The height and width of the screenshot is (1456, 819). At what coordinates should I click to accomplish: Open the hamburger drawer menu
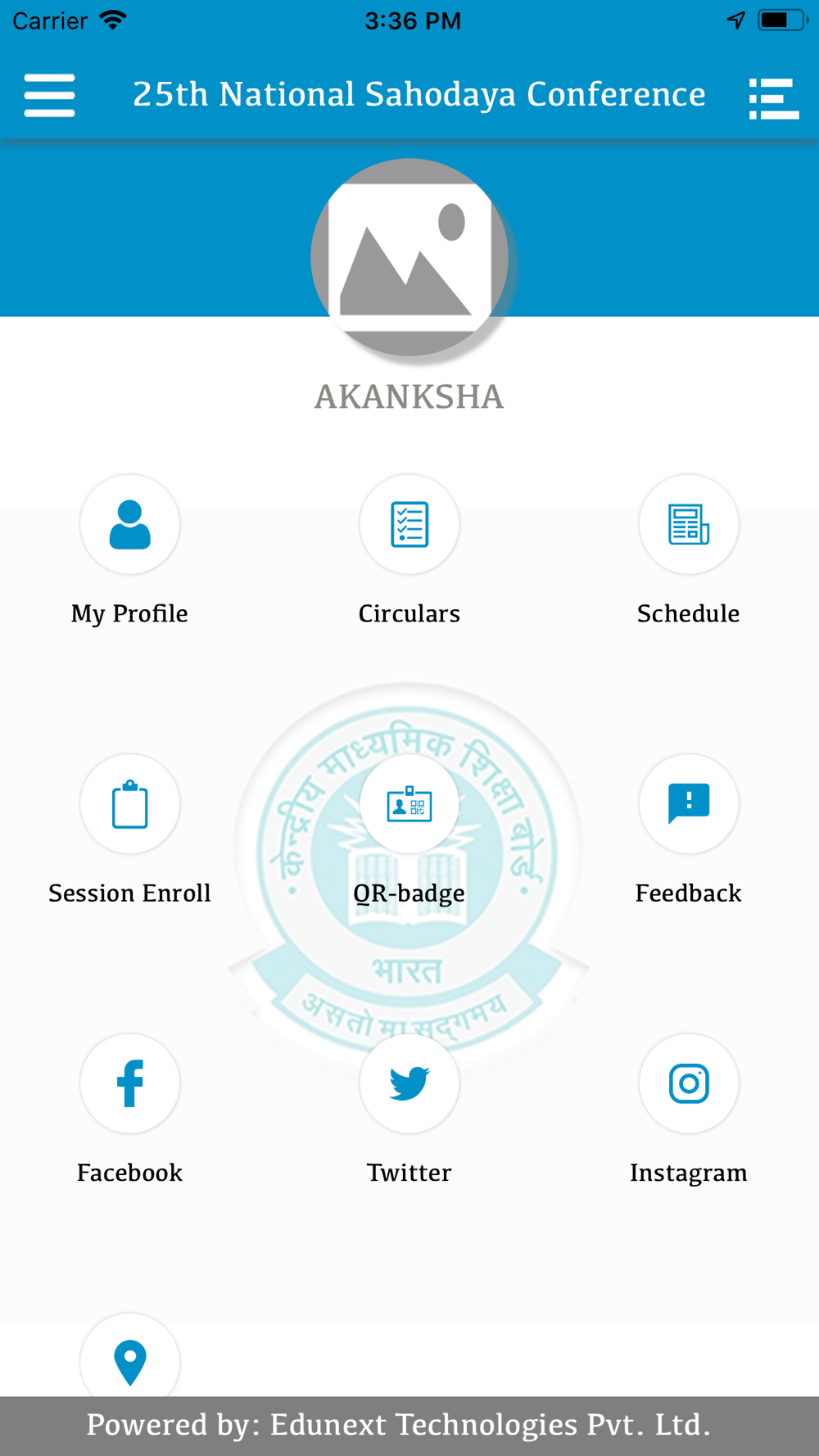(x=49, y=95)
